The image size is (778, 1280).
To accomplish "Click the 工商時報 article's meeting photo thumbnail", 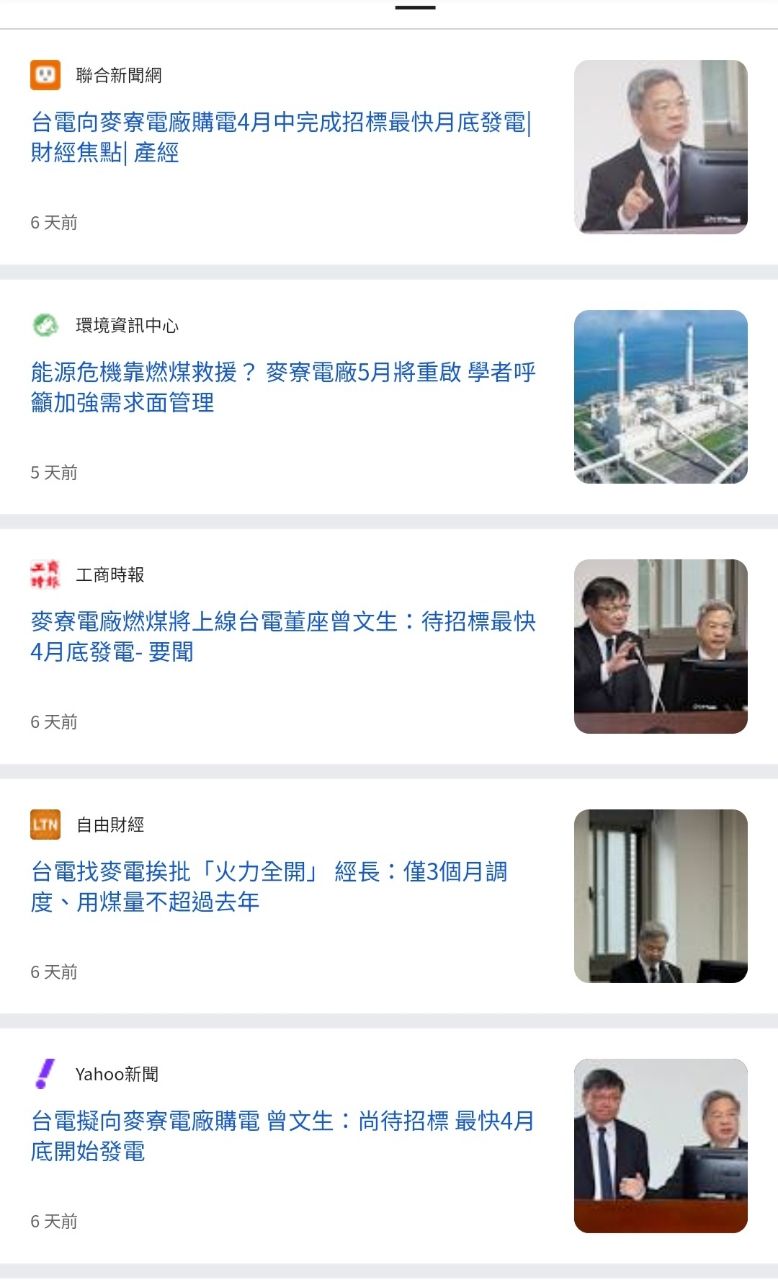I will [x=660, y=645].
